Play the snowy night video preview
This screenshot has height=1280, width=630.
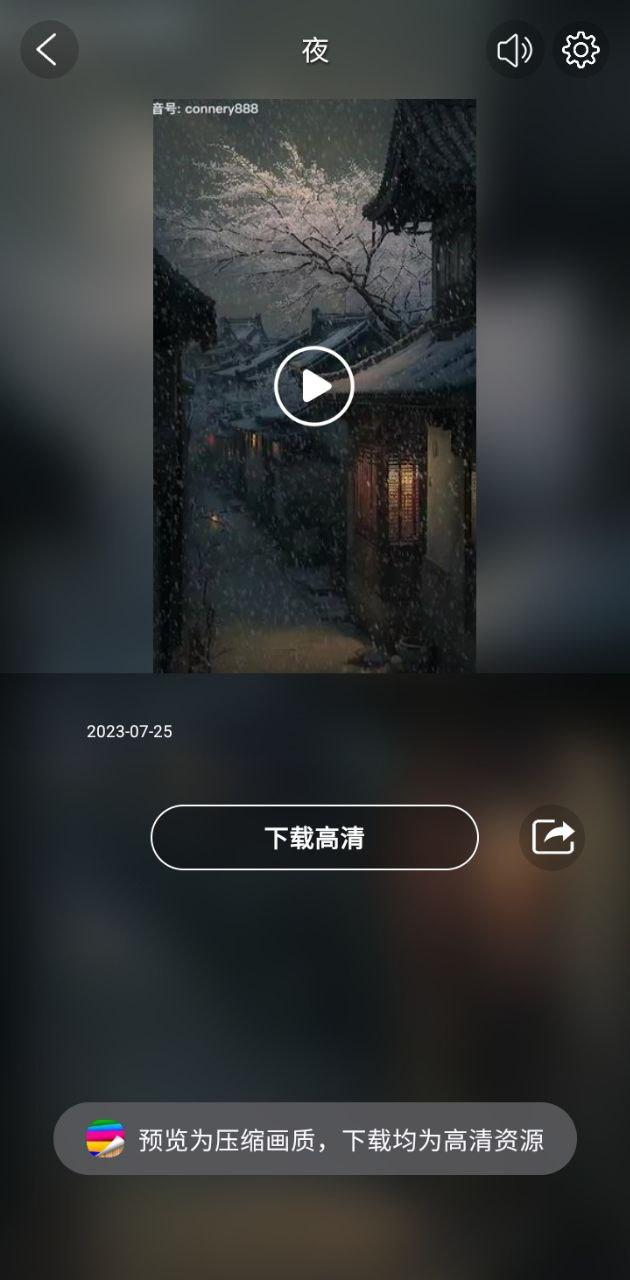tap(314, 386)
